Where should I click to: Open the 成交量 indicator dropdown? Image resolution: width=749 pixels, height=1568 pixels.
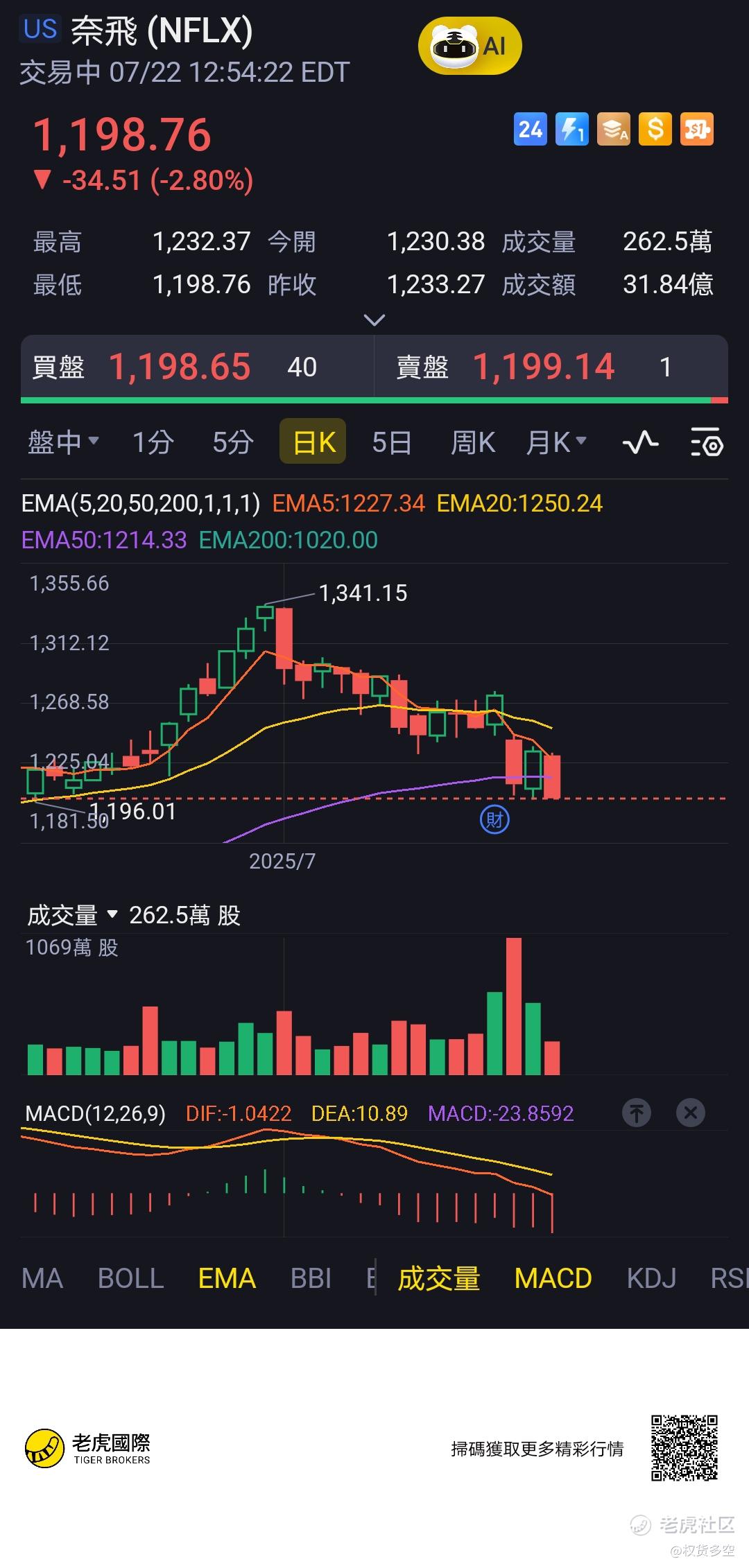click(x=72, y=916)
